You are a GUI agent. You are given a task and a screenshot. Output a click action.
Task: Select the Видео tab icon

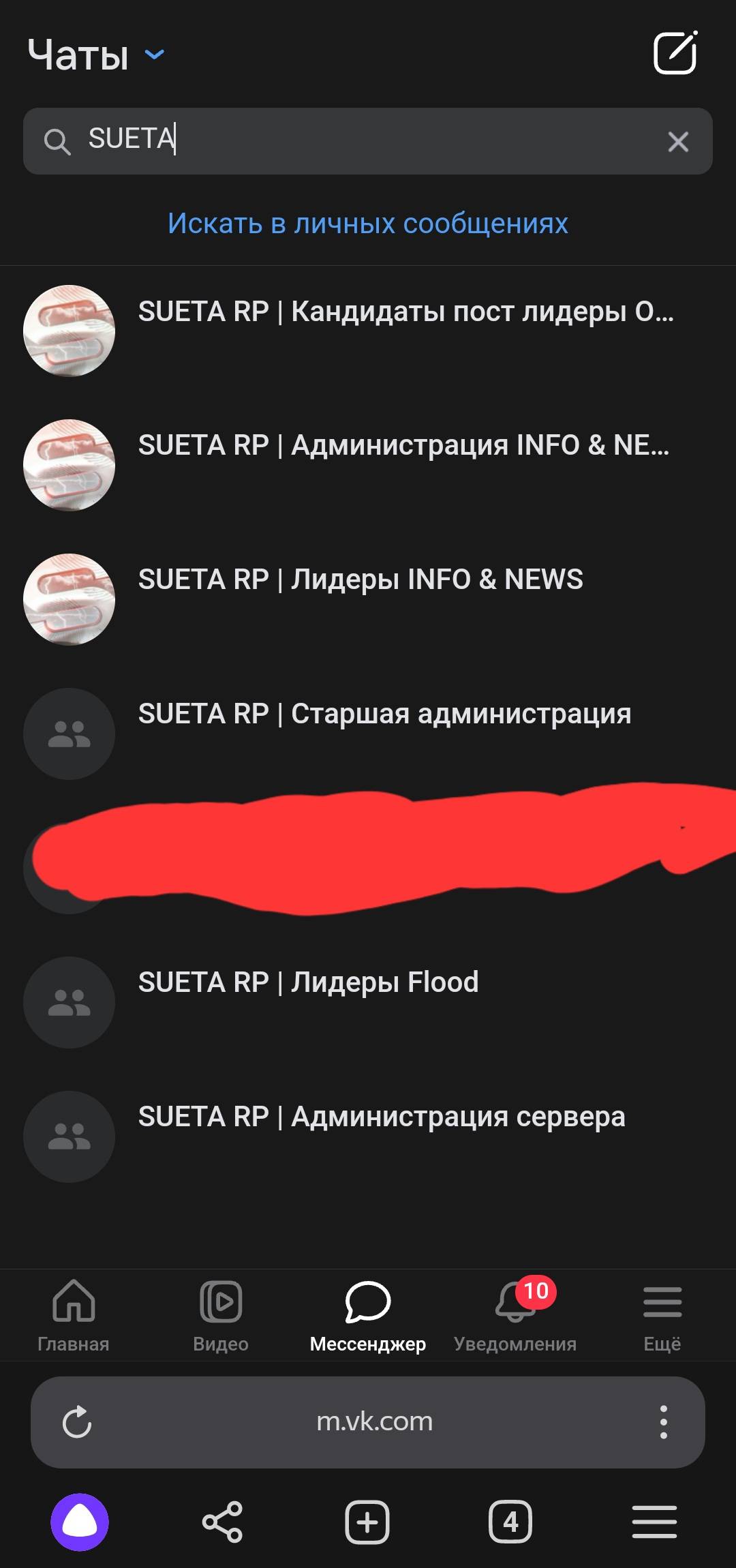[x=219, y=1302]
